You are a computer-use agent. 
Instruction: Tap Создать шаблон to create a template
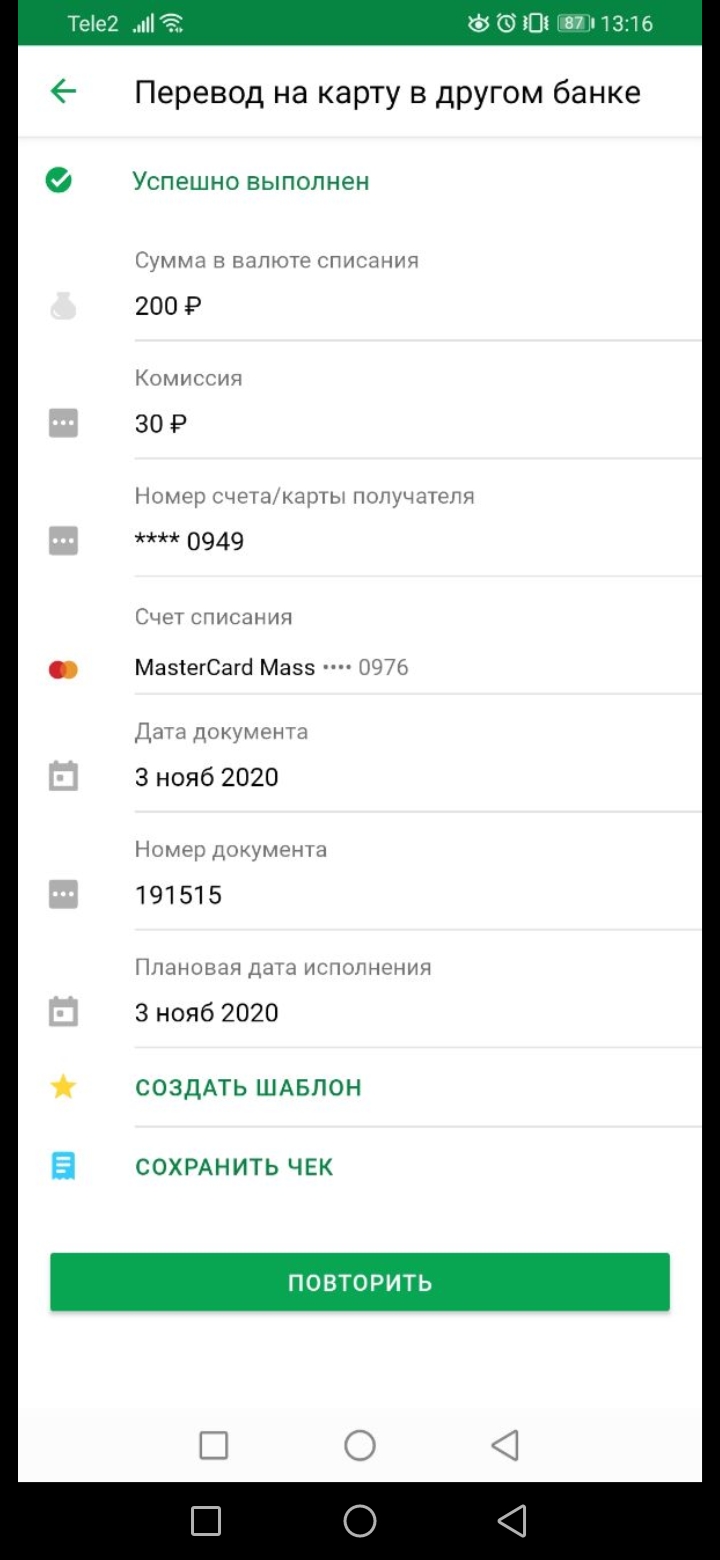click(x=248, y=1088)
